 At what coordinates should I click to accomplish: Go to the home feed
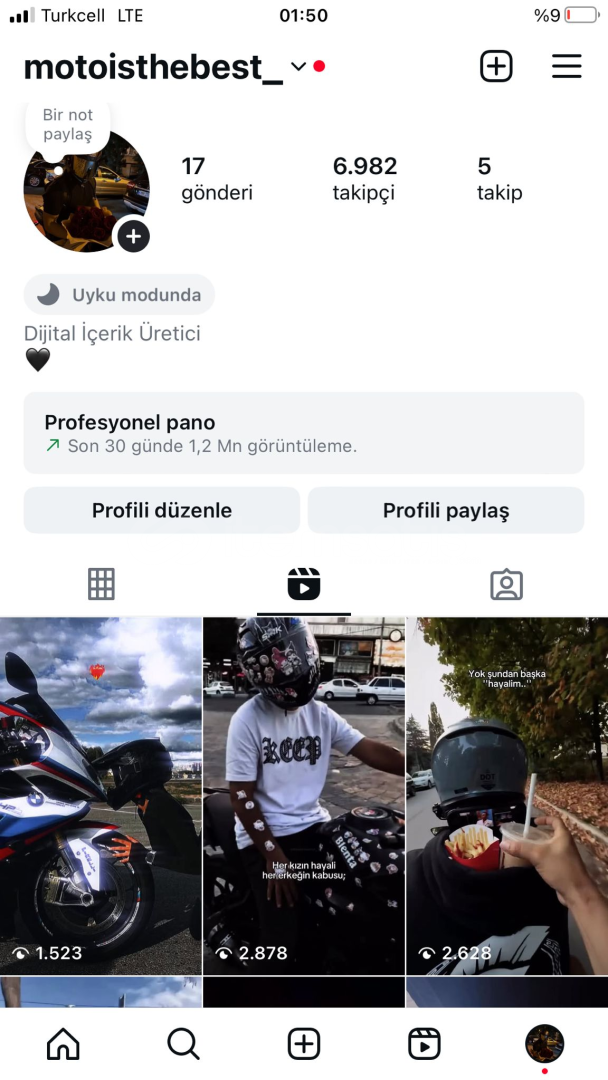tap(63, 1044)
